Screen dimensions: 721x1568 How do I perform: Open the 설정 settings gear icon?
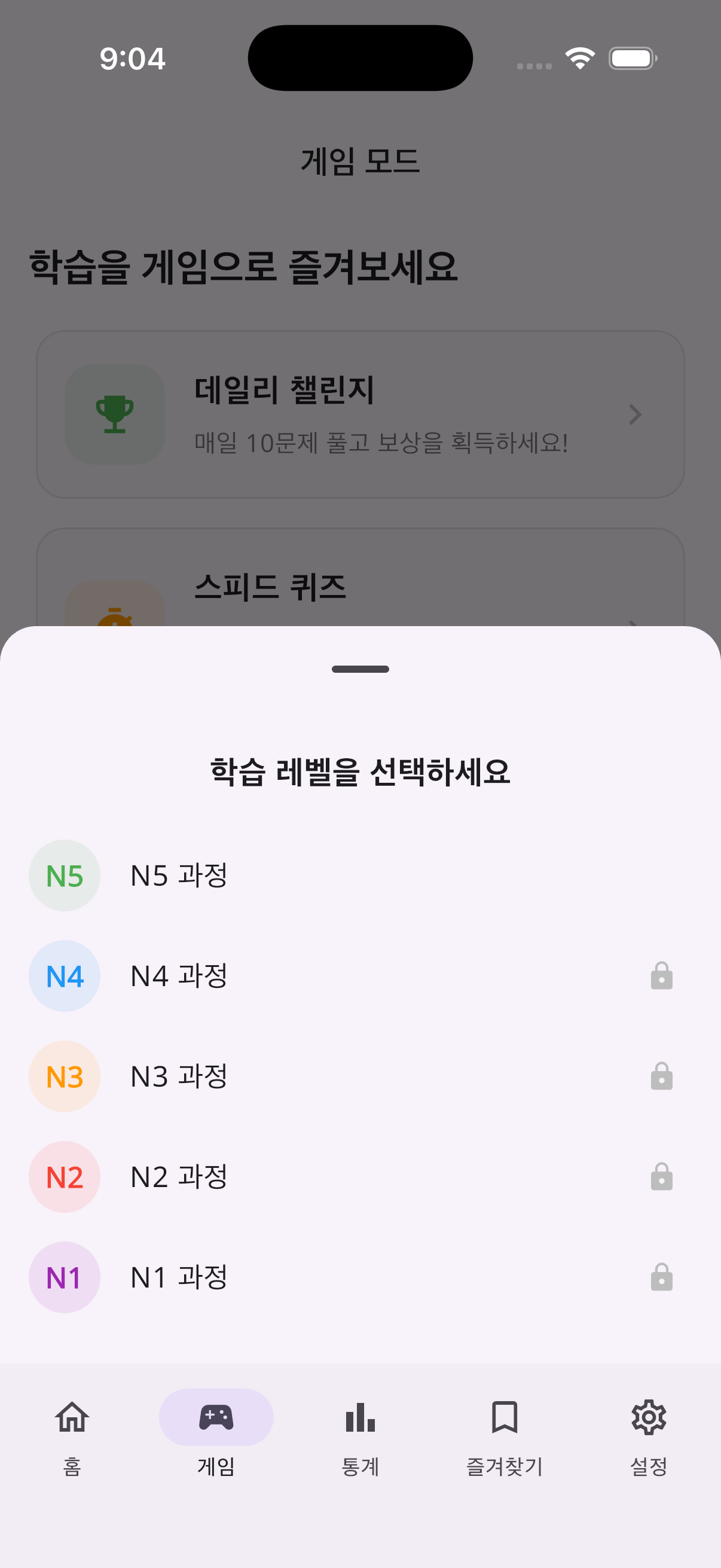pyautogui.click(x=649, y=1417)
